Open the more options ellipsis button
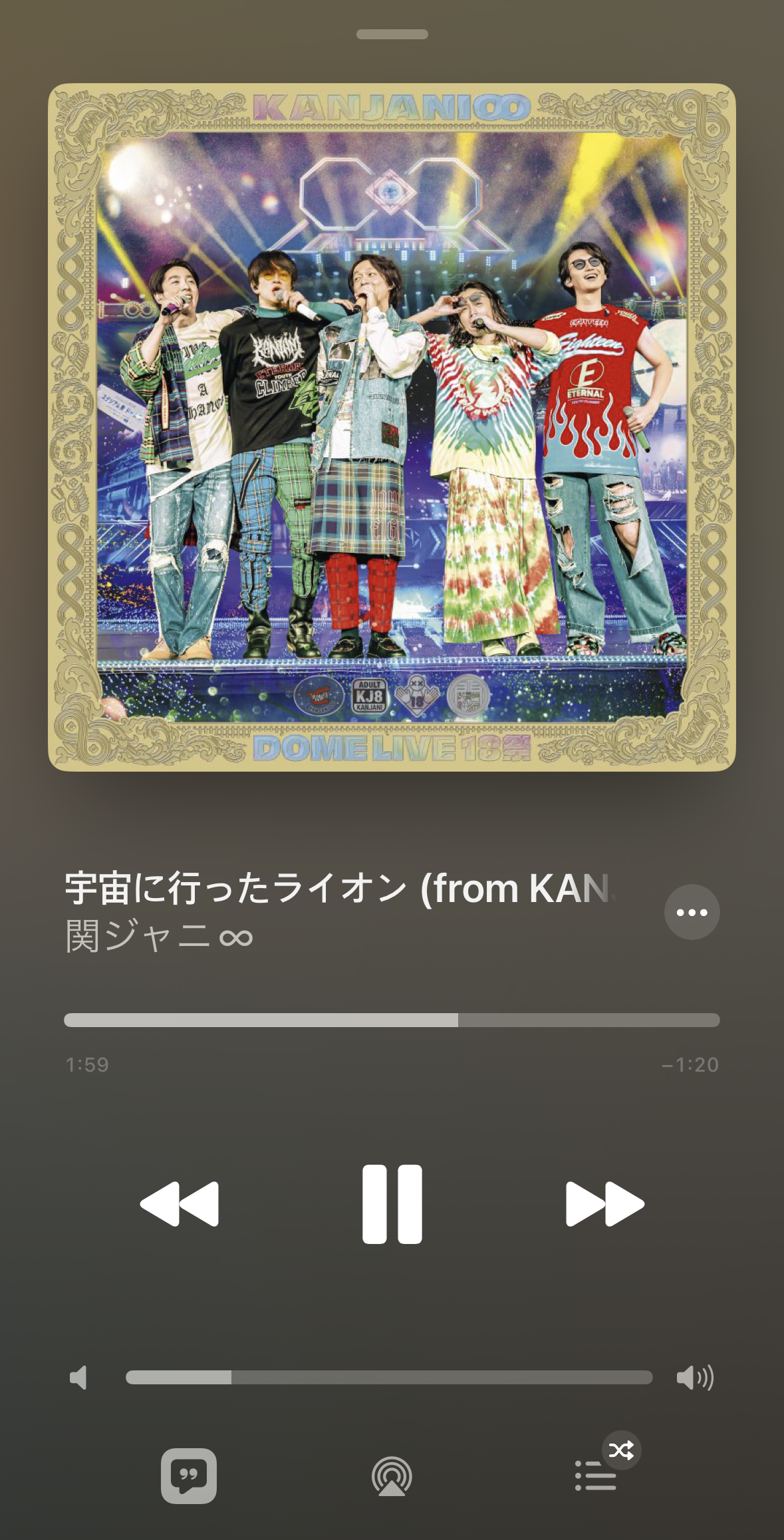Screen dimensions: 784x1540 pos(692,912)
